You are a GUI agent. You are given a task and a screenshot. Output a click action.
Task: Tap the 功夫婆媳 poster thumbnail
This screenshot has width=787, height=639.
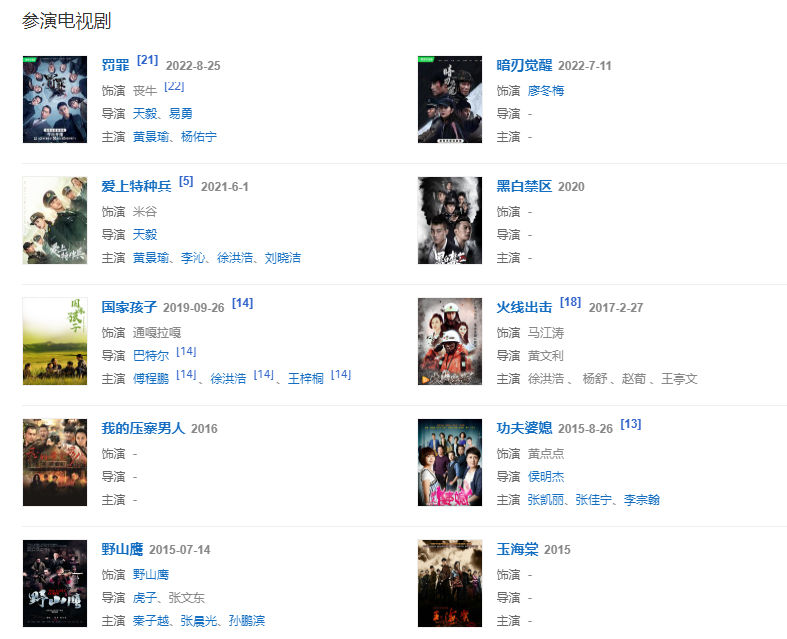tap(450, 462)
